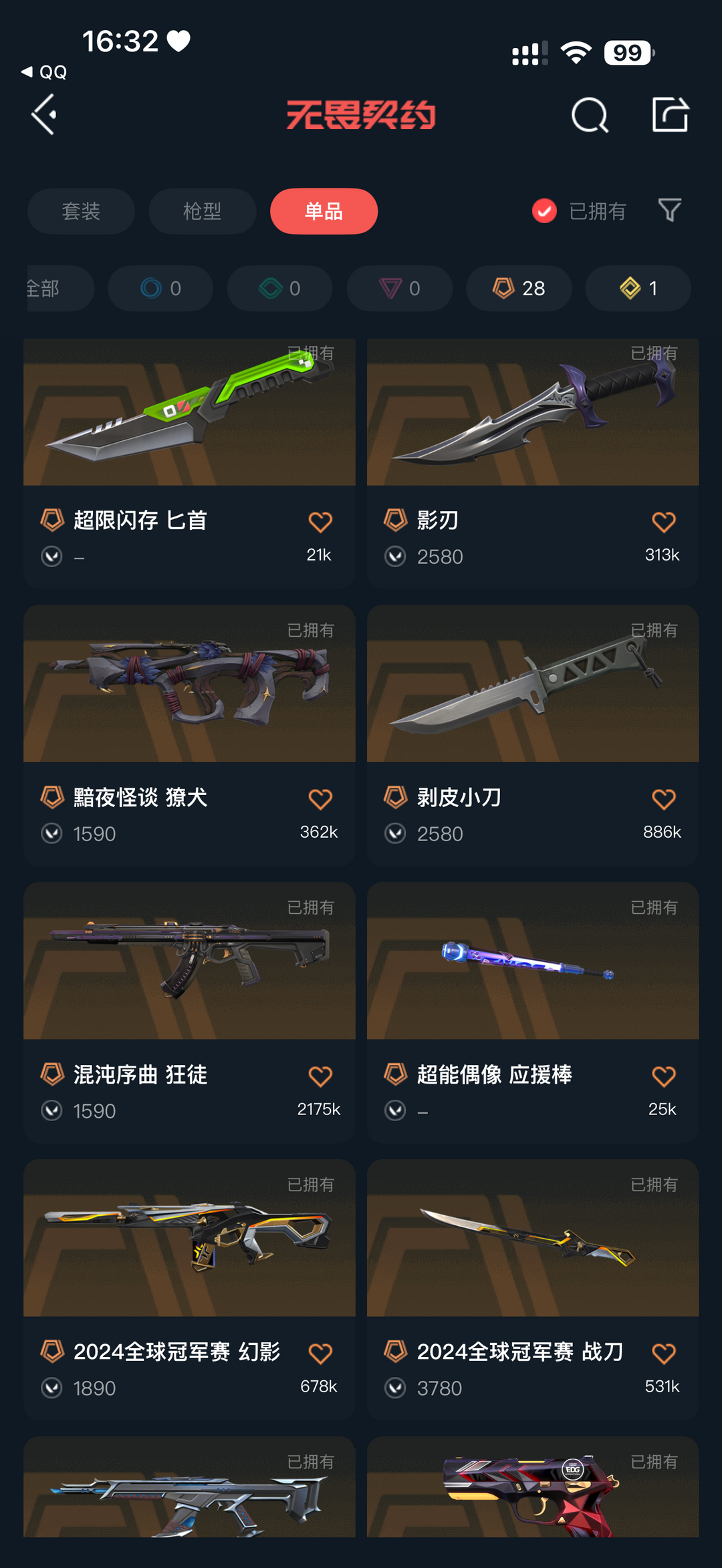Tap the teal currency filter showing 0
The width and height of the screenshot is (722, 1568).
pos(279,288)
